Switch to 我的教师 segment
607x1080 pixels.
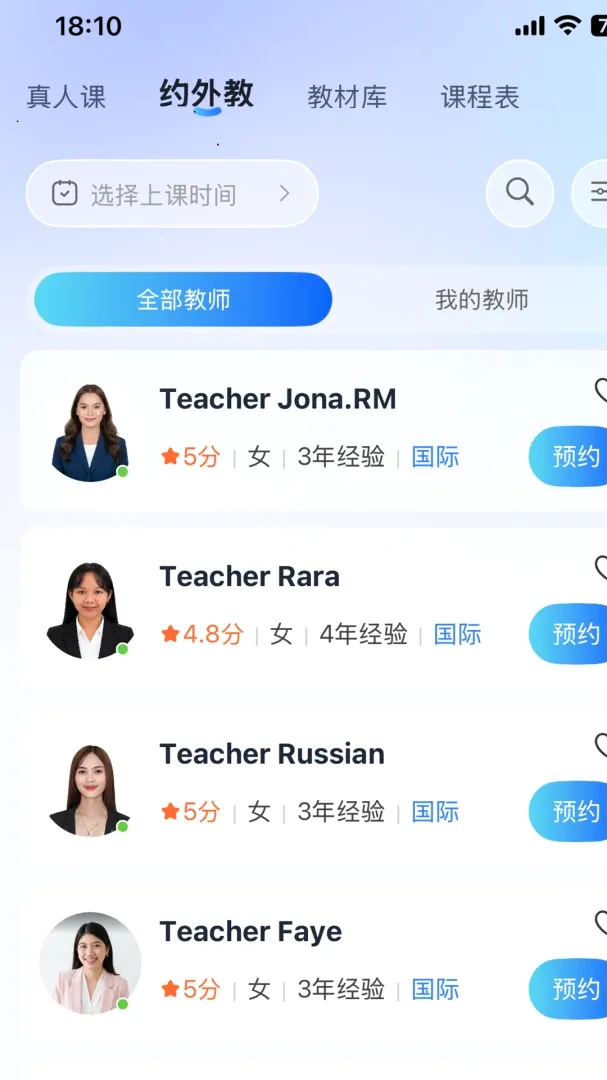tap(482, 300)
